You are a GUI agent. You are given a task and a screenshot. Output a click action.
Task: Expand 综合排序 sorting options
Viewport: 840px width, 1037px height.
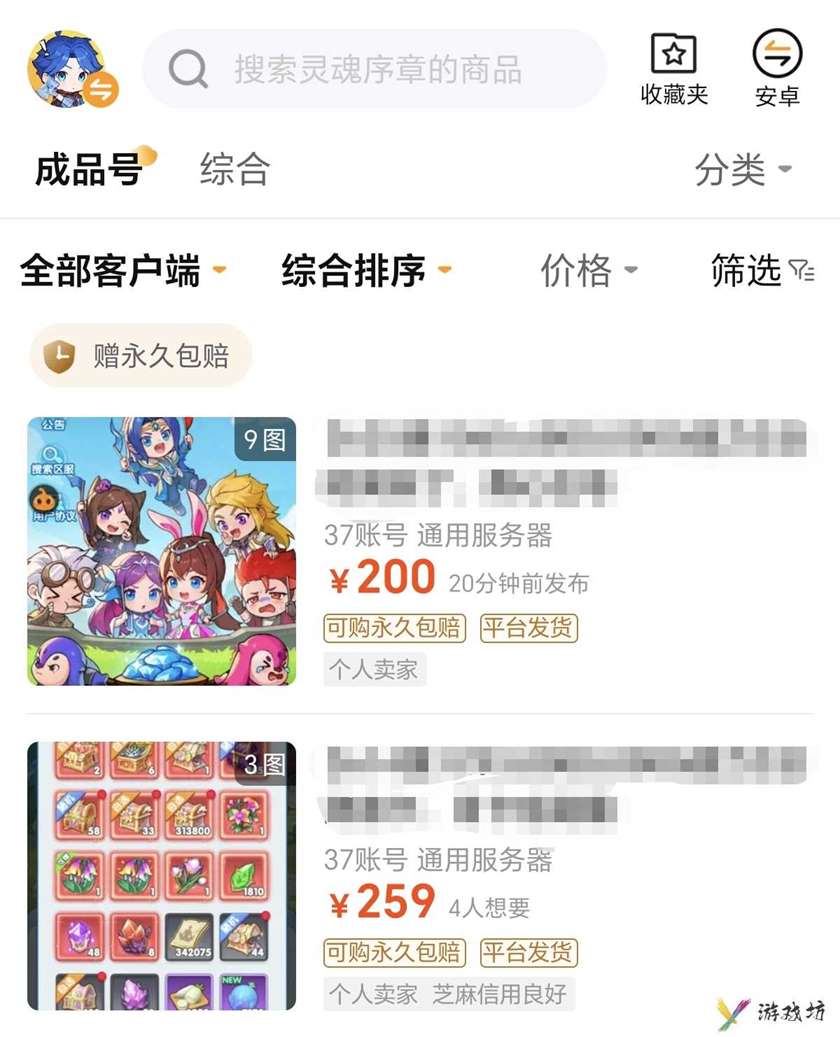tap(366, 270)
